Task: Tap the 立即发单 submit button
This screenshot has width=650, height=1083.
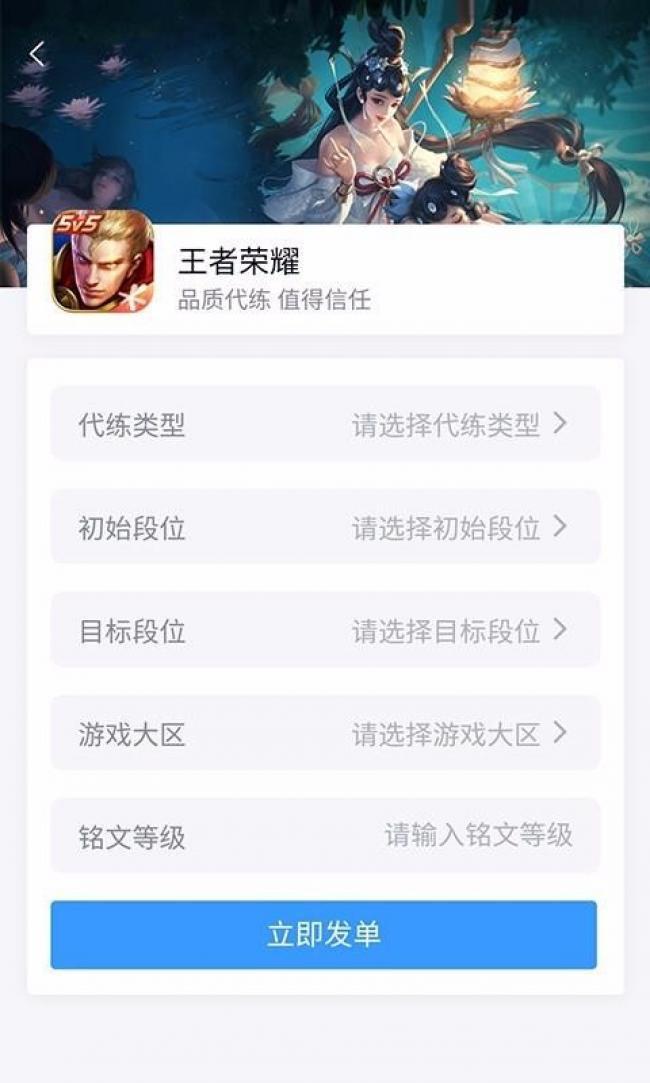Action: [x=323, y=934]
